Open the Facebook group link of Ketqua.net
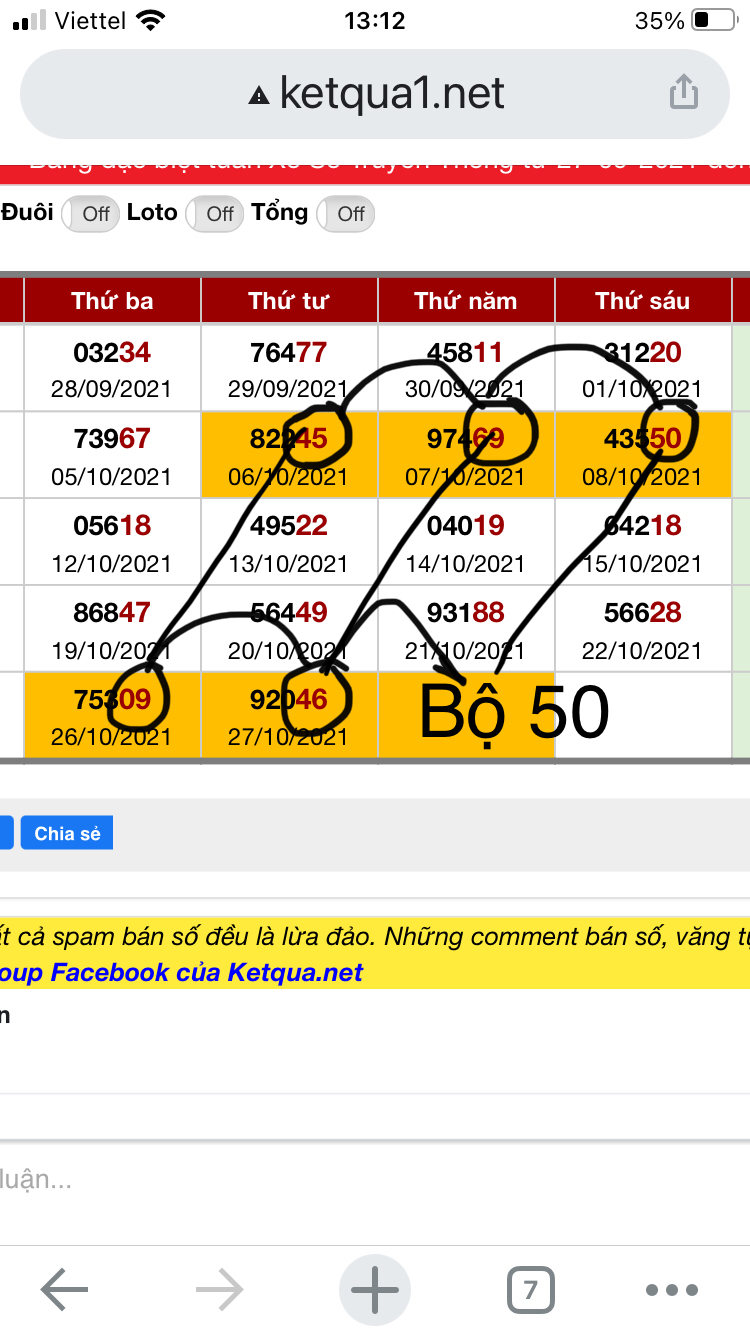This screenshot has height=1333, width=750. (x=182, y=972)
